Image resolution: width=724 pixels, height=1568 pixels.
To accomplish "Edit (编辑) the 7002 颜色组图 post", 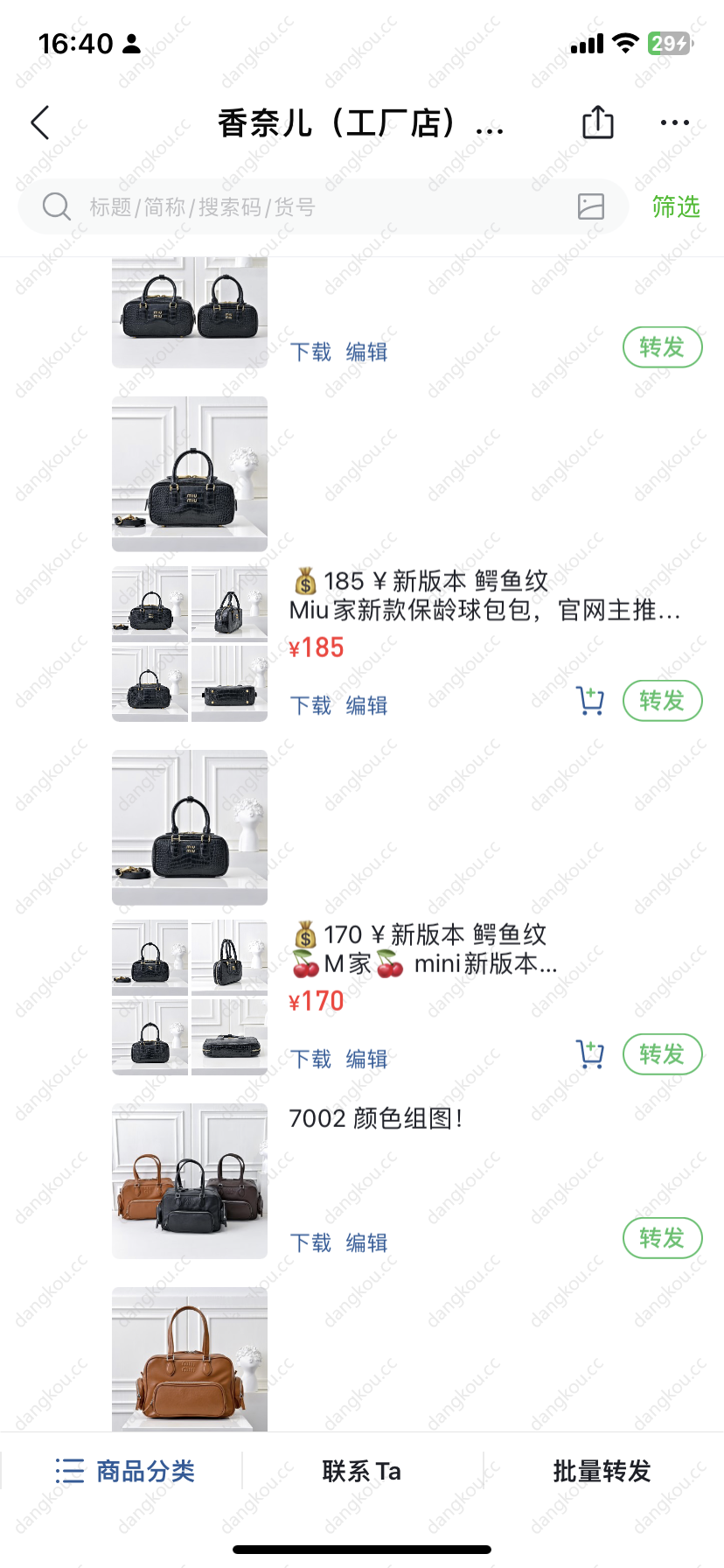I will point(367,1242).
